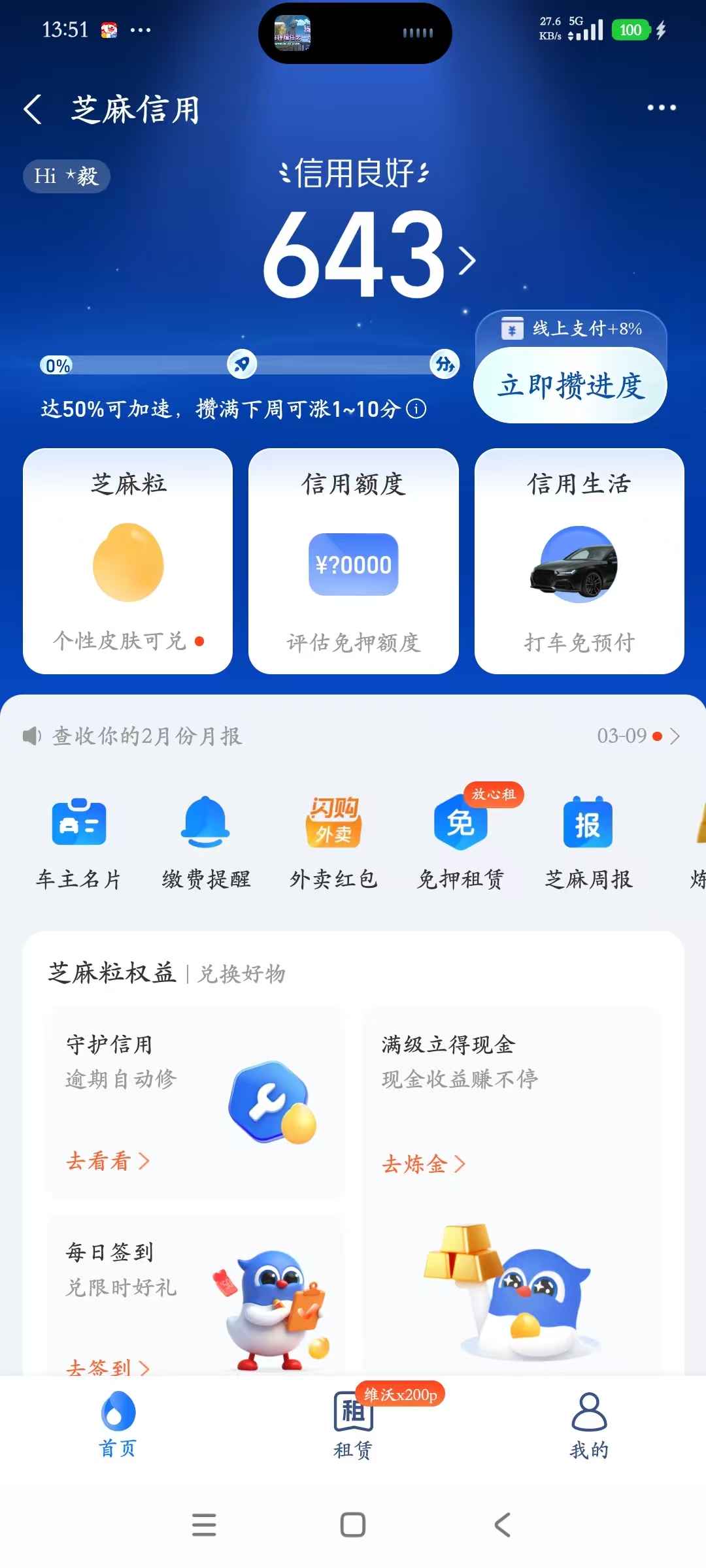The image size is (706, 1568).
Task: Open the three-dot overflow menu
Action: pyautogui.click(x=661, y=108)
